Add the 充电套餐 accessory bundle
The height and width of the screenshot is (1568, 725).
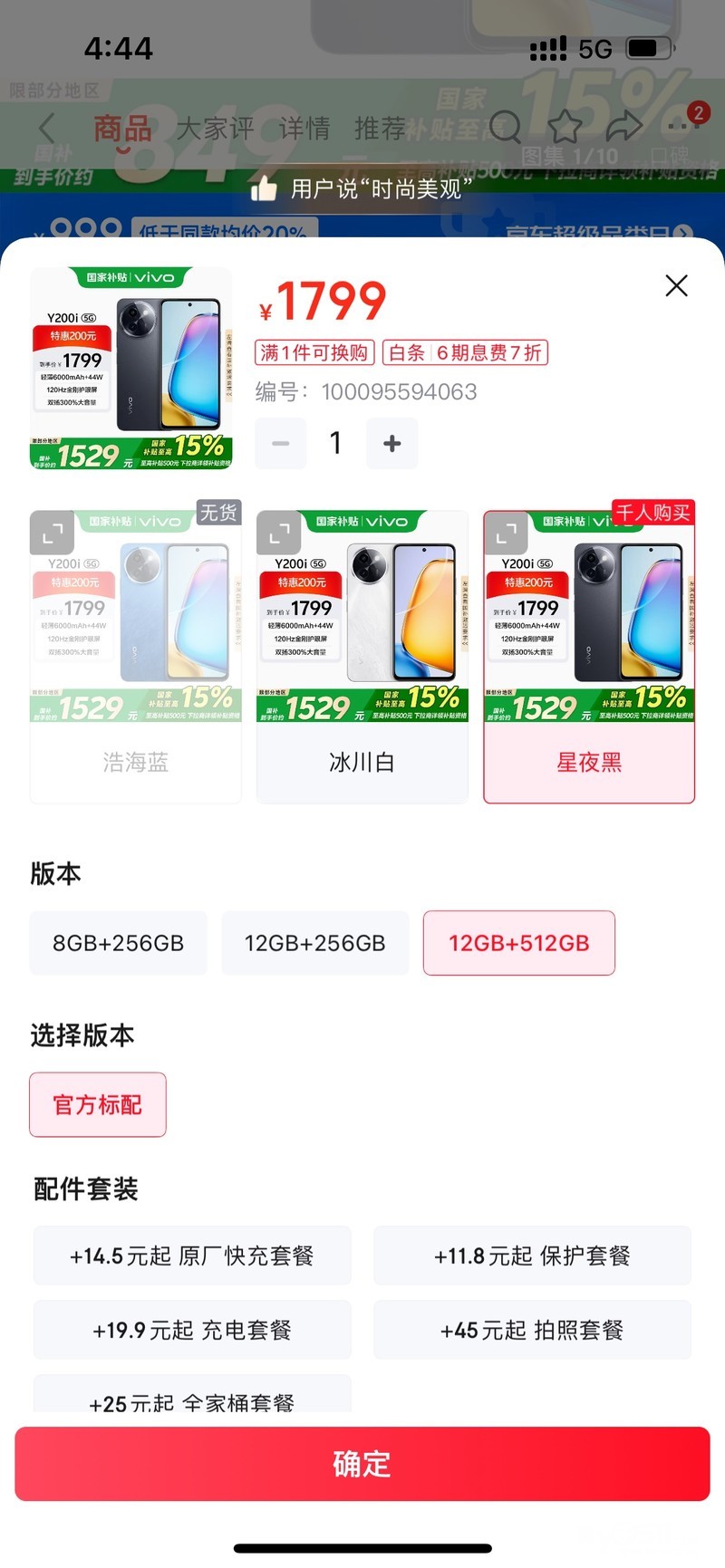click(x=192, y=1330)
